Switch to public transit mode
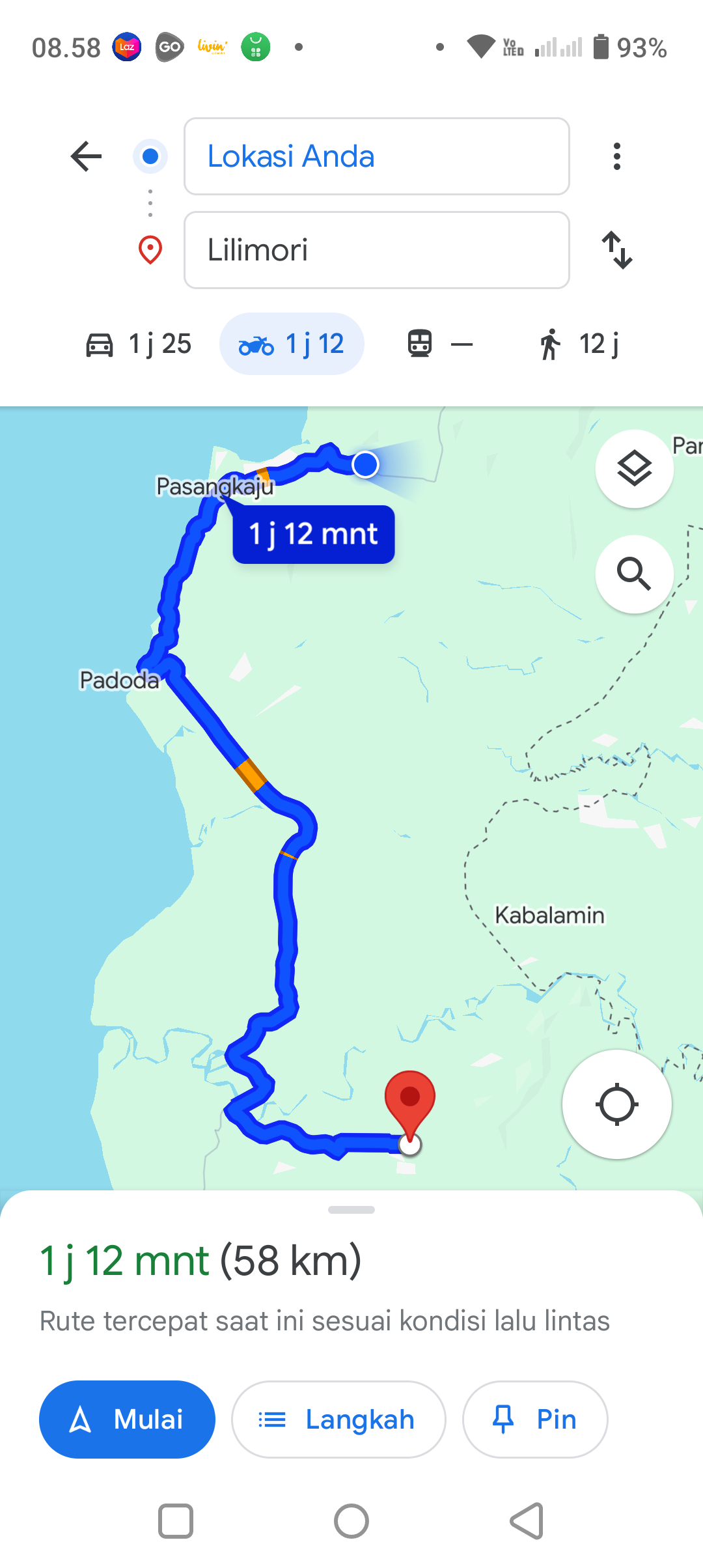The width and height of the screenshot is (703, 1568). 440,344
